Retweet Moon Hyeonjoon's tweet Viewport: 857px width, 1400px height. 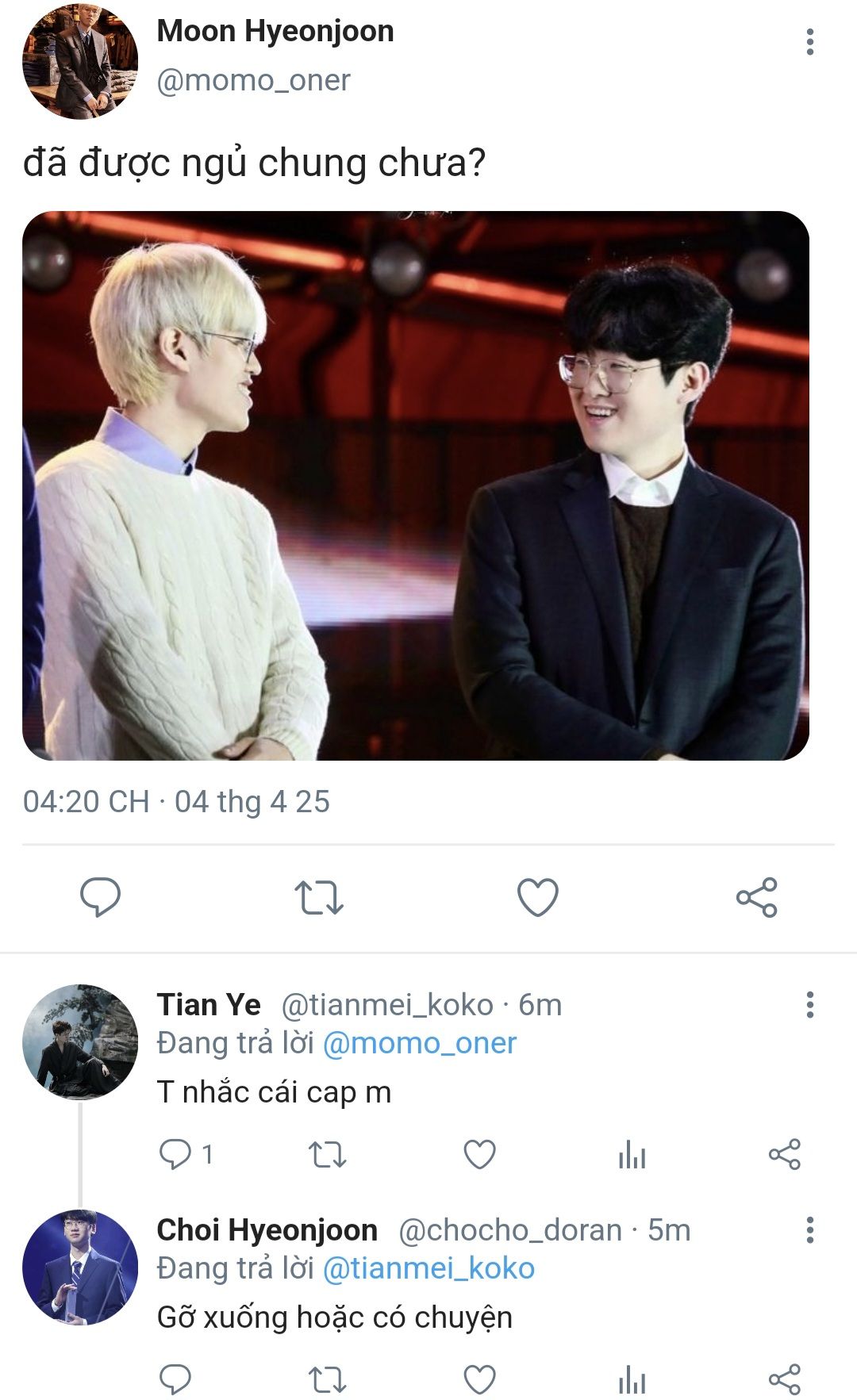click(318, 897)
